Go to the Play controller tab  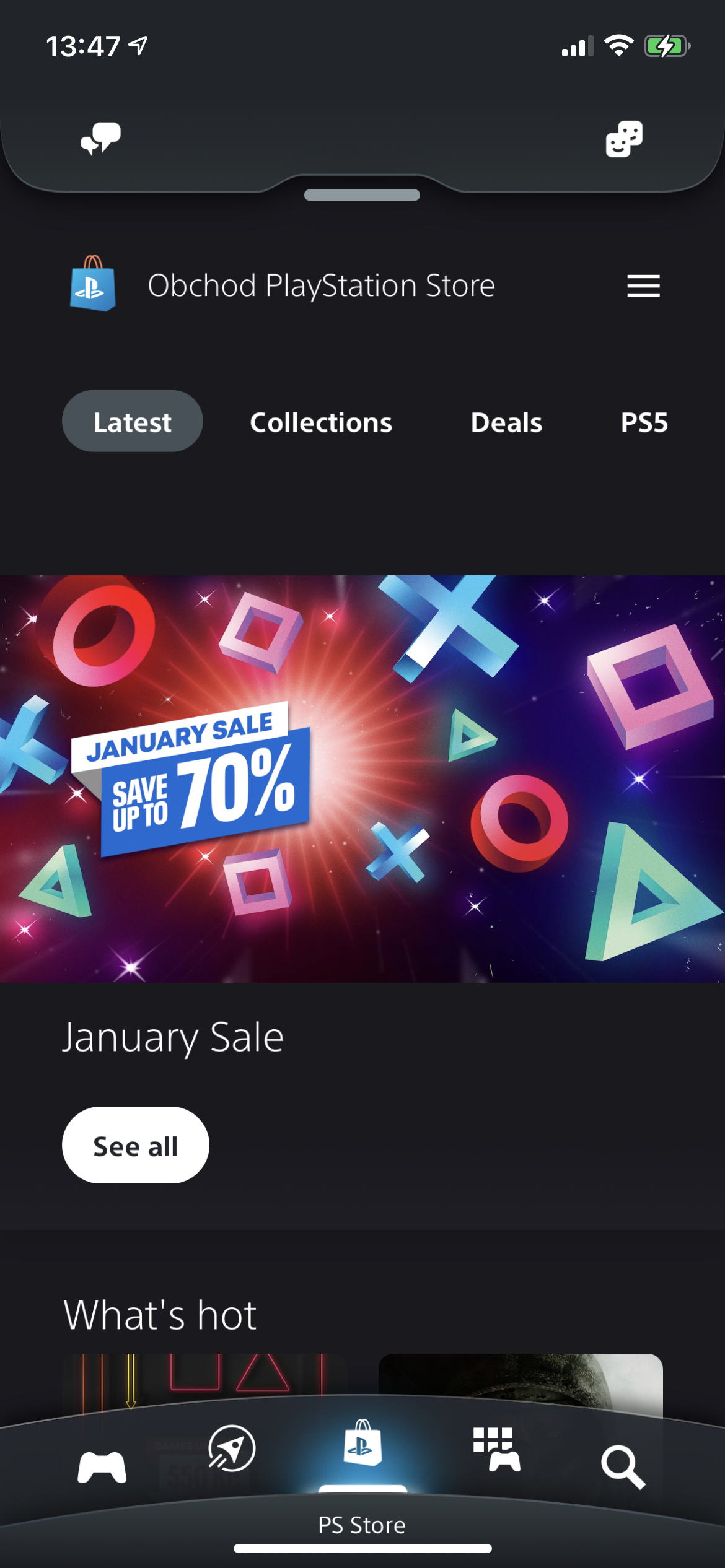coord(102,1466)
